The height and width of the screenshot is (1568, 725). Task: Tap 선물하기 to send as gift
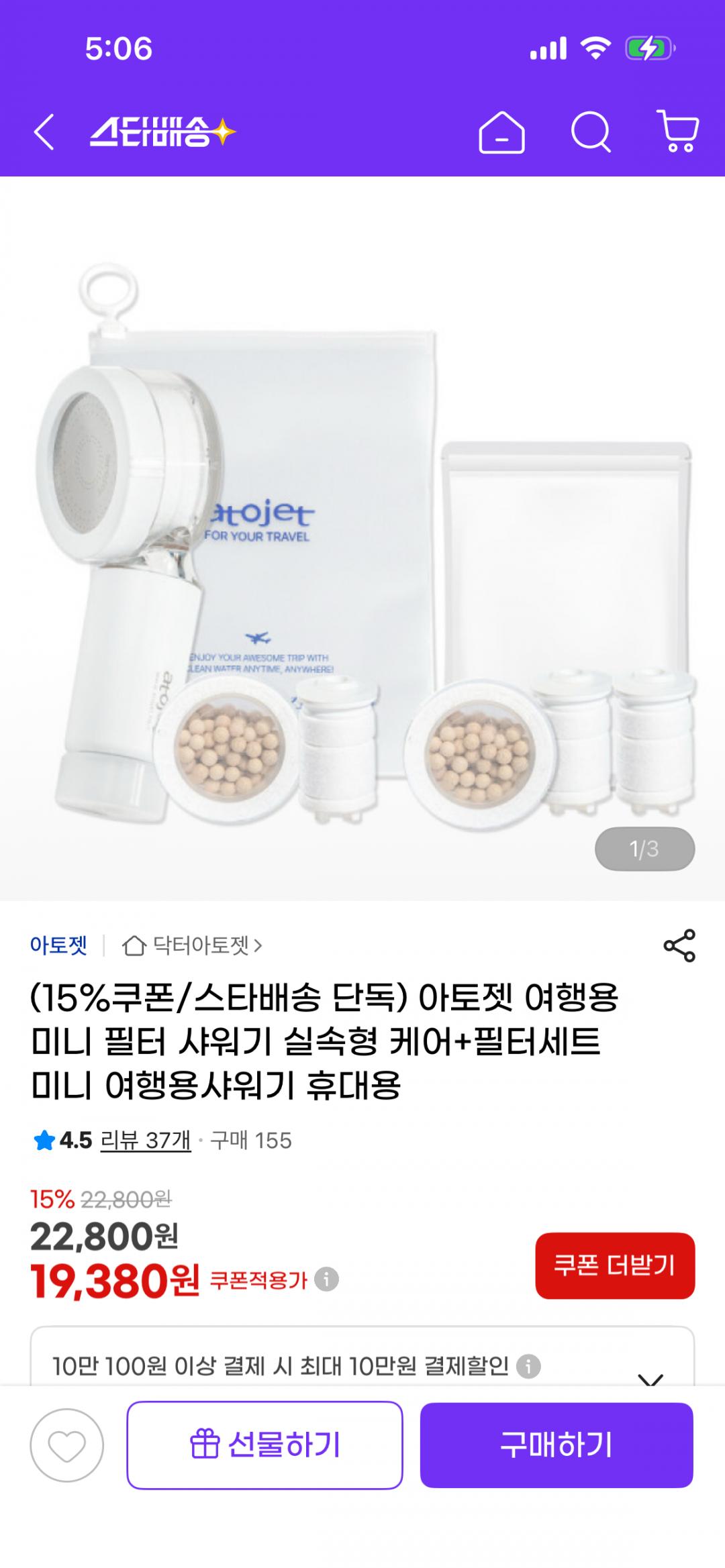tap(264, 1445)
